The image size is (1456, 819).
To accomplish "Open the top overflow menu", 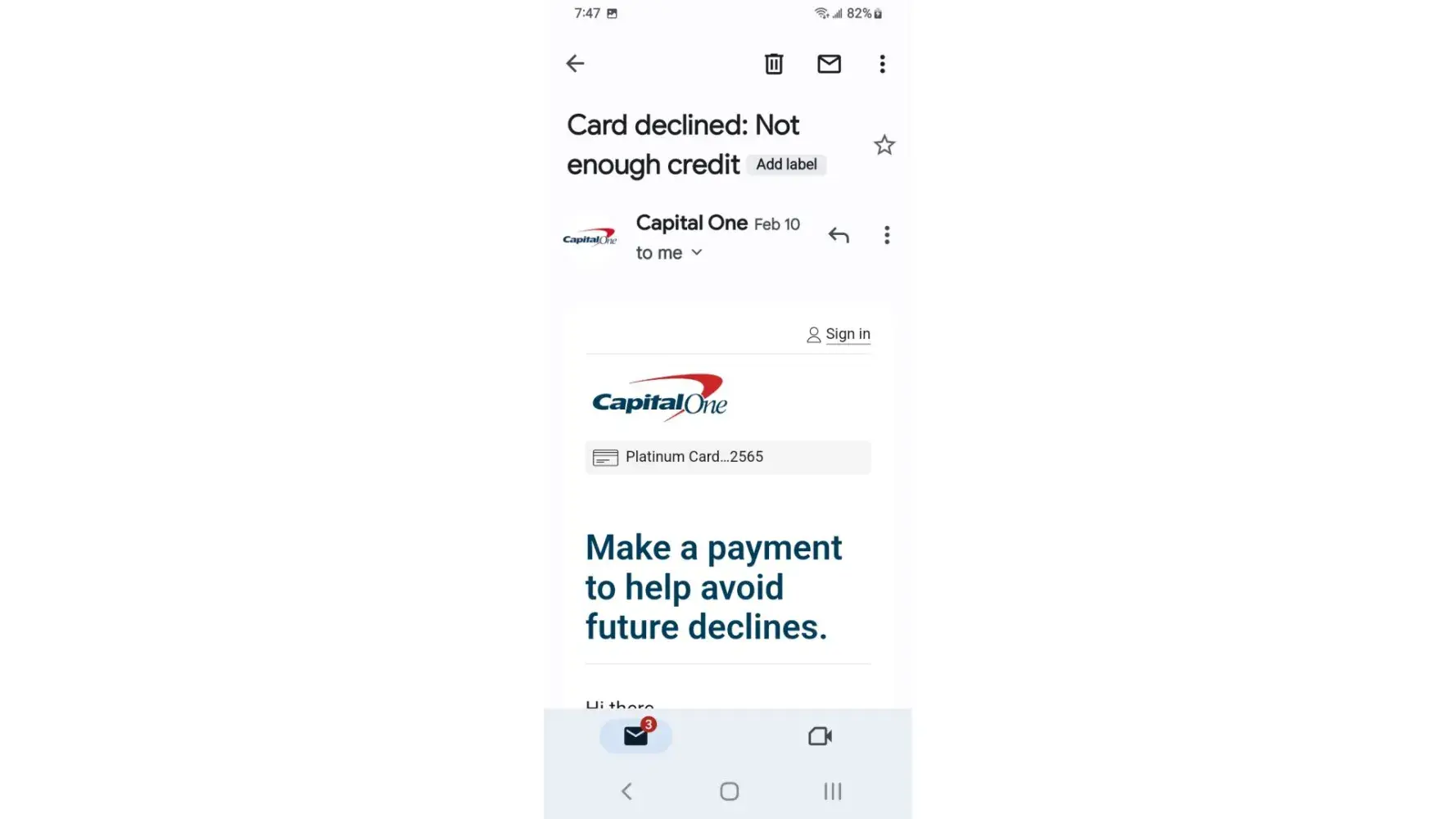I will pos(882,64).
